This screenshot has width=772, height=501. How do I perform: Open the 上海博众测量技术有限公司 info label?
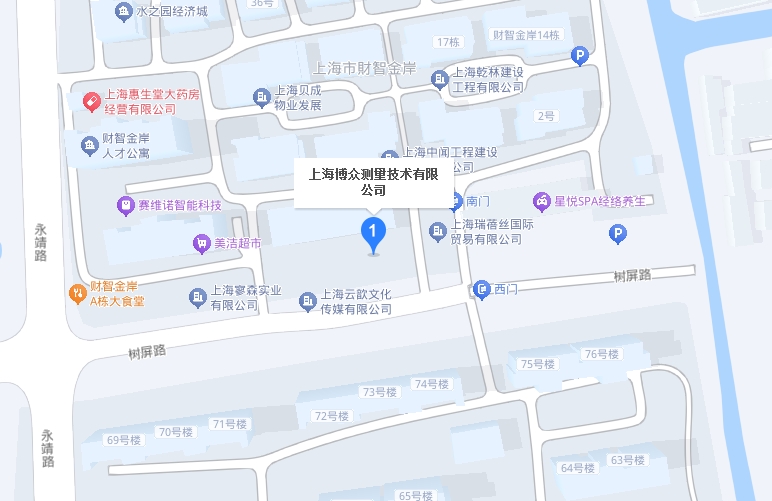click(x=373, y=182)
